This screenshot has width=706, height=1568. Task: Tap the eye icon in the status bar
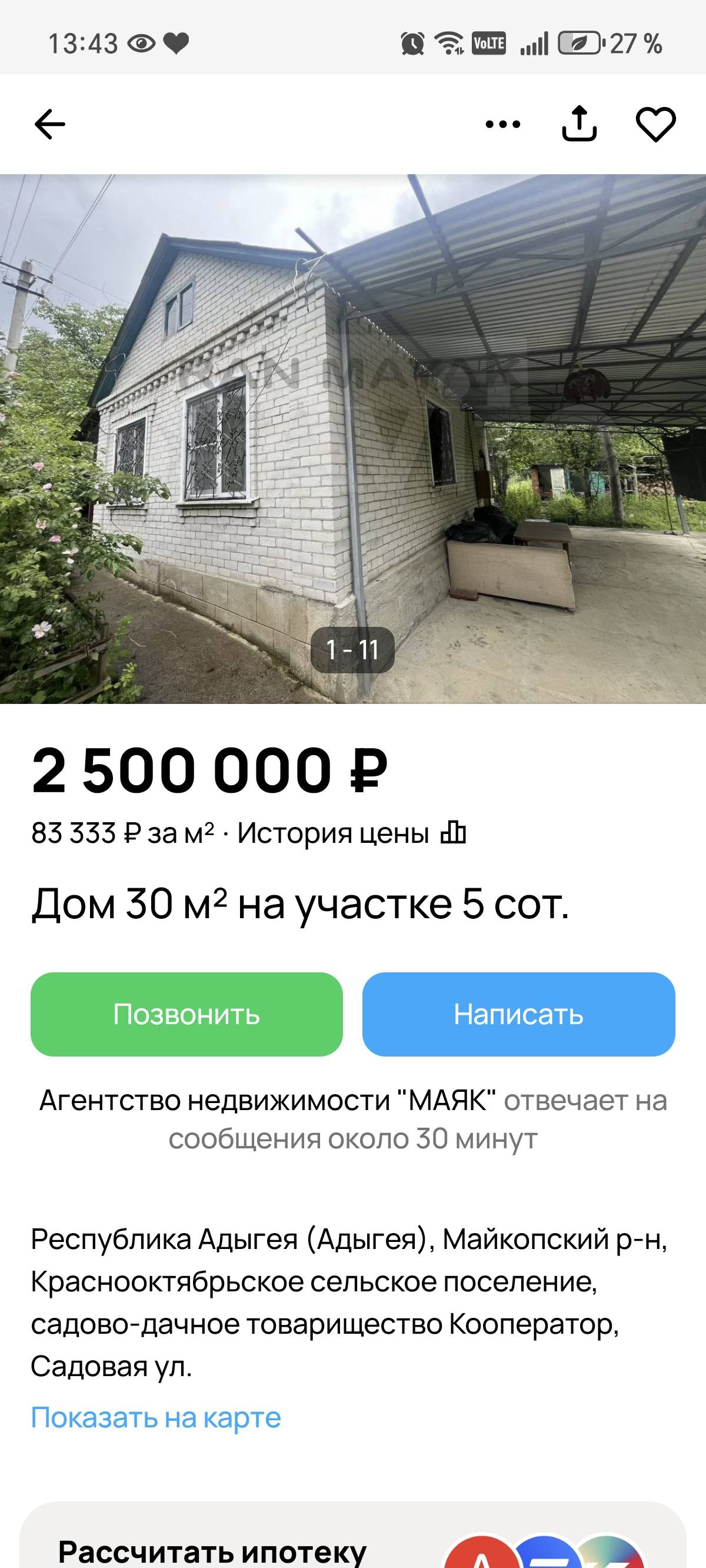click(140, 42)
